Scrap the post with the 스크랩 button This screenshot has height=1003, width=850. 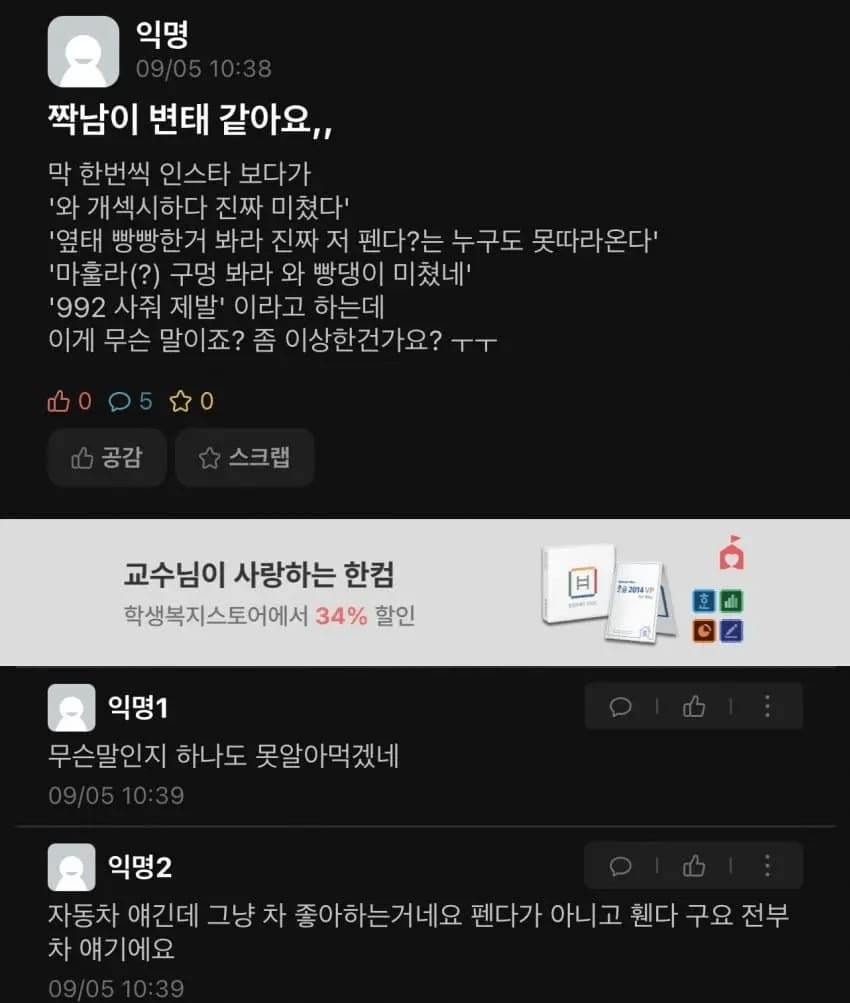point(244,458)
